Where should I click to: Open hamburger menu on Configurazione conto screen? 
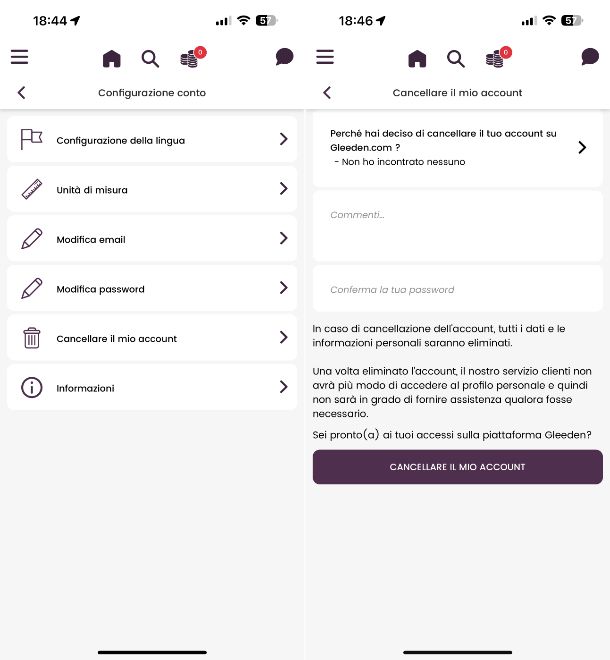pyautogui.click(x=20, y=58)
